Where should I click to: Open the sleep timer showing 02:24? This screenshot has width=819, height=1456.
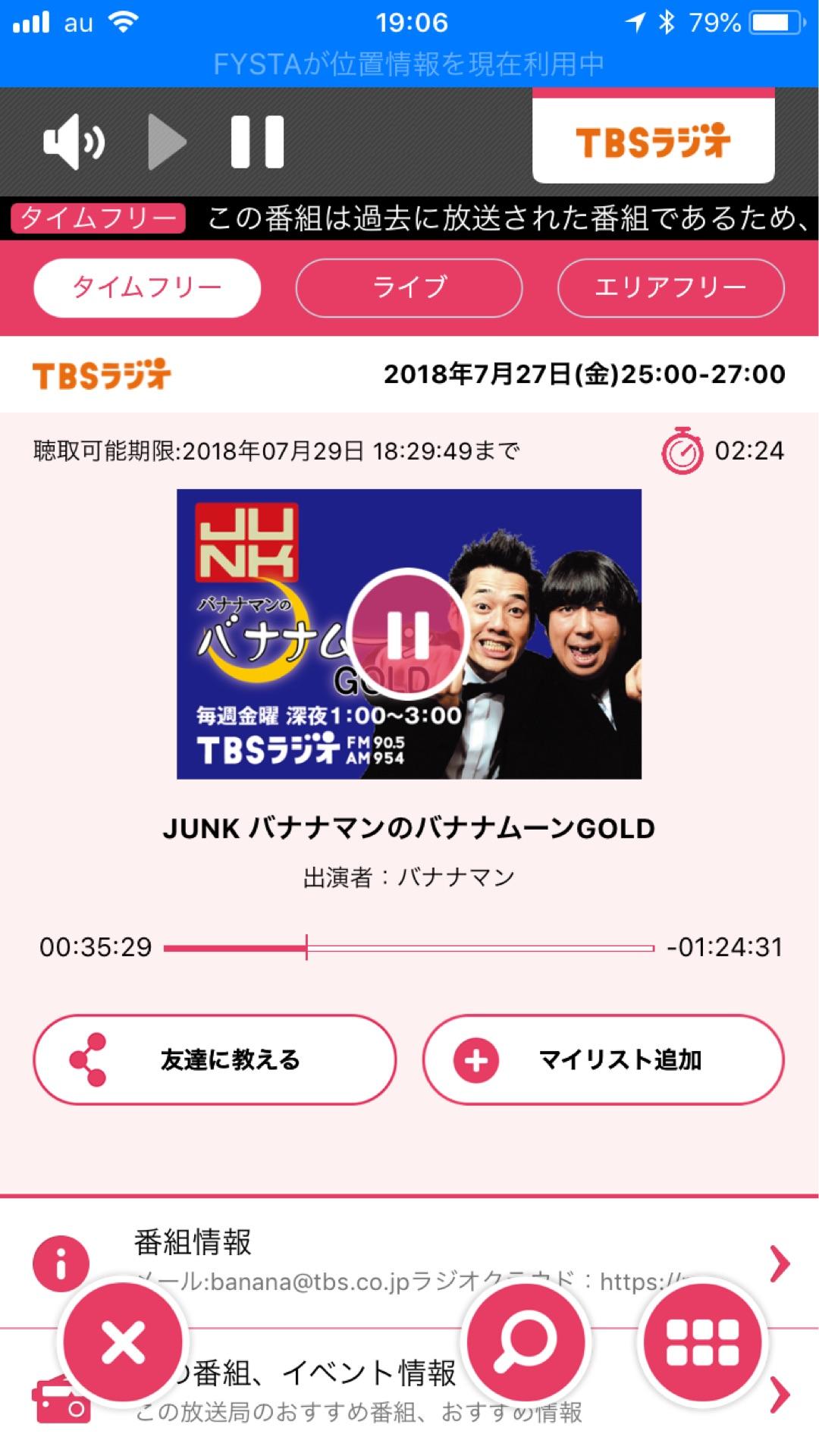pyautogui.click(x=682, y=450)
